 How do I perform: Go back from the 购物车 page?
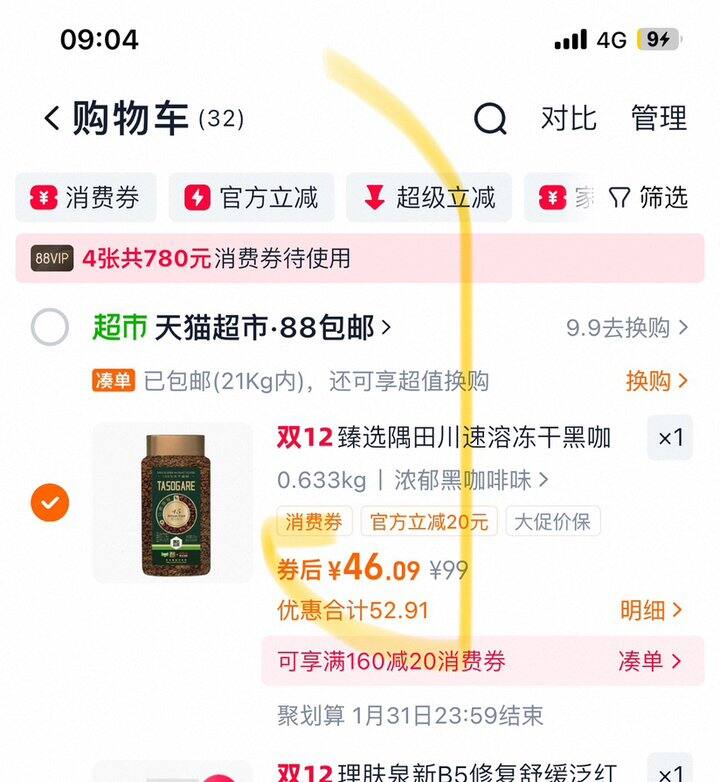click(52, 119)
